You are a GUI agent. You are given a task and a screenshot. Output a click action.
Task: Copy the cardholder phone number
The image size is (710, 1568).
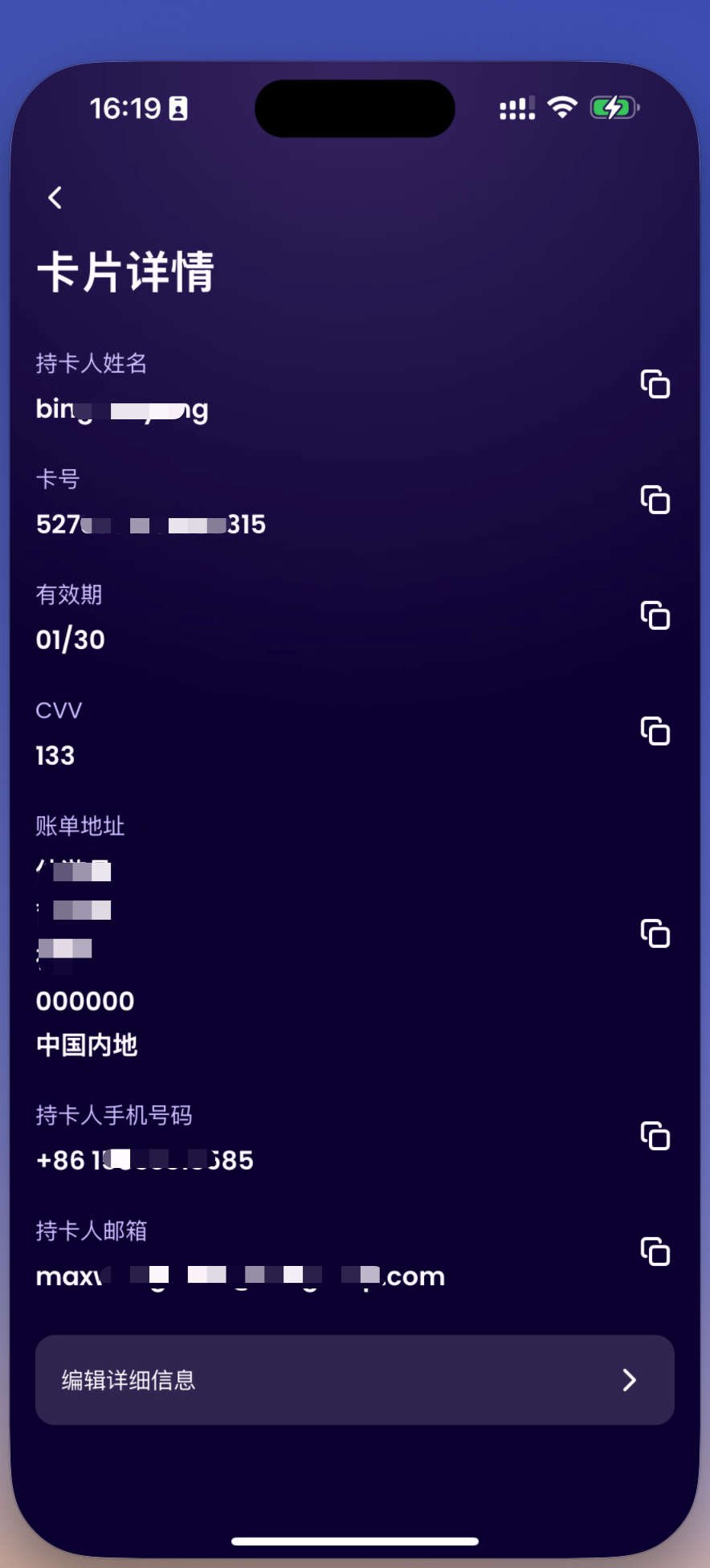tap(655, 1137)
